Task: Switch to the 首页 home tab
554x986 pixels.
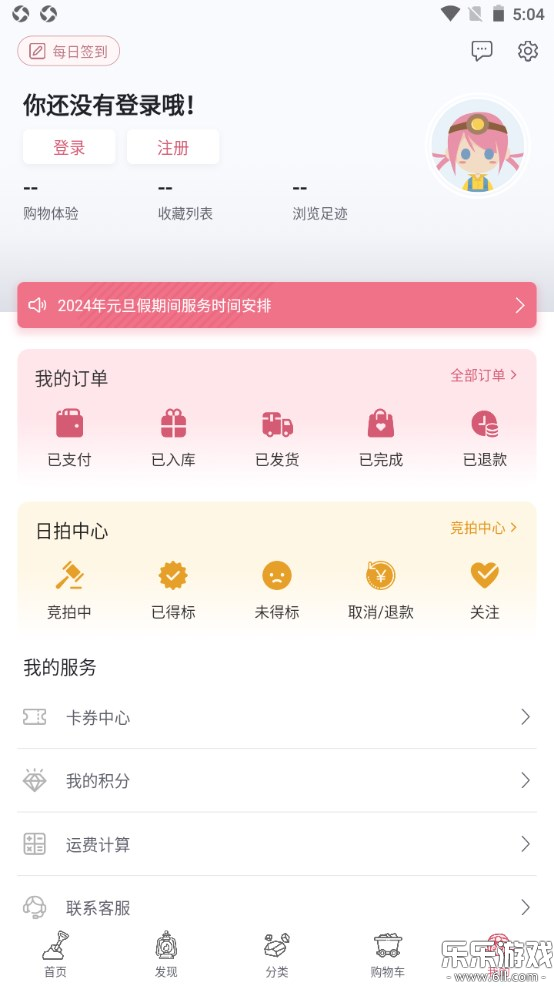Action: 55,955
